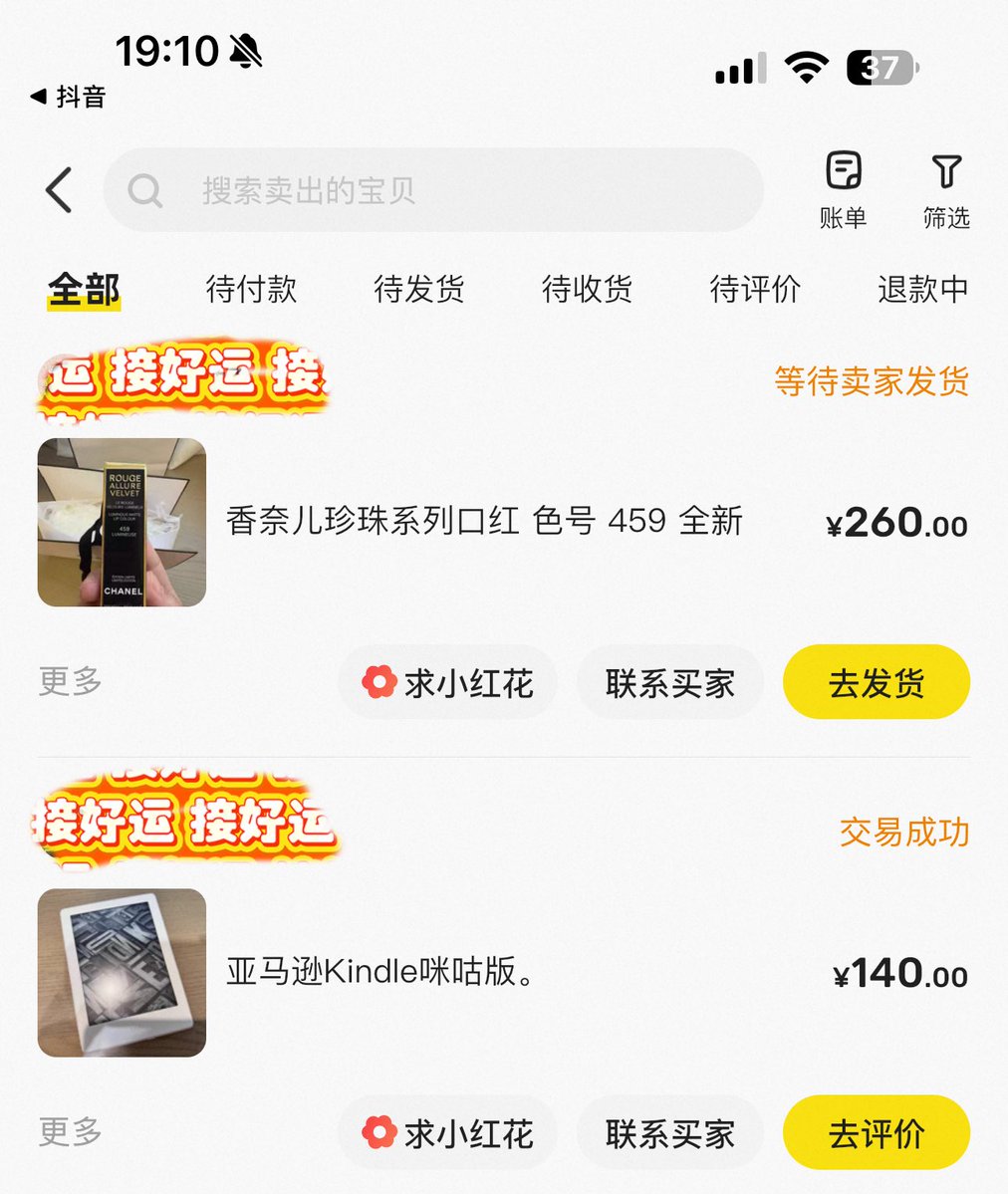Tap 去发货 to ship the lipstick
The width and height of the screenshot is (1008, 1194).
coord(877,683)
